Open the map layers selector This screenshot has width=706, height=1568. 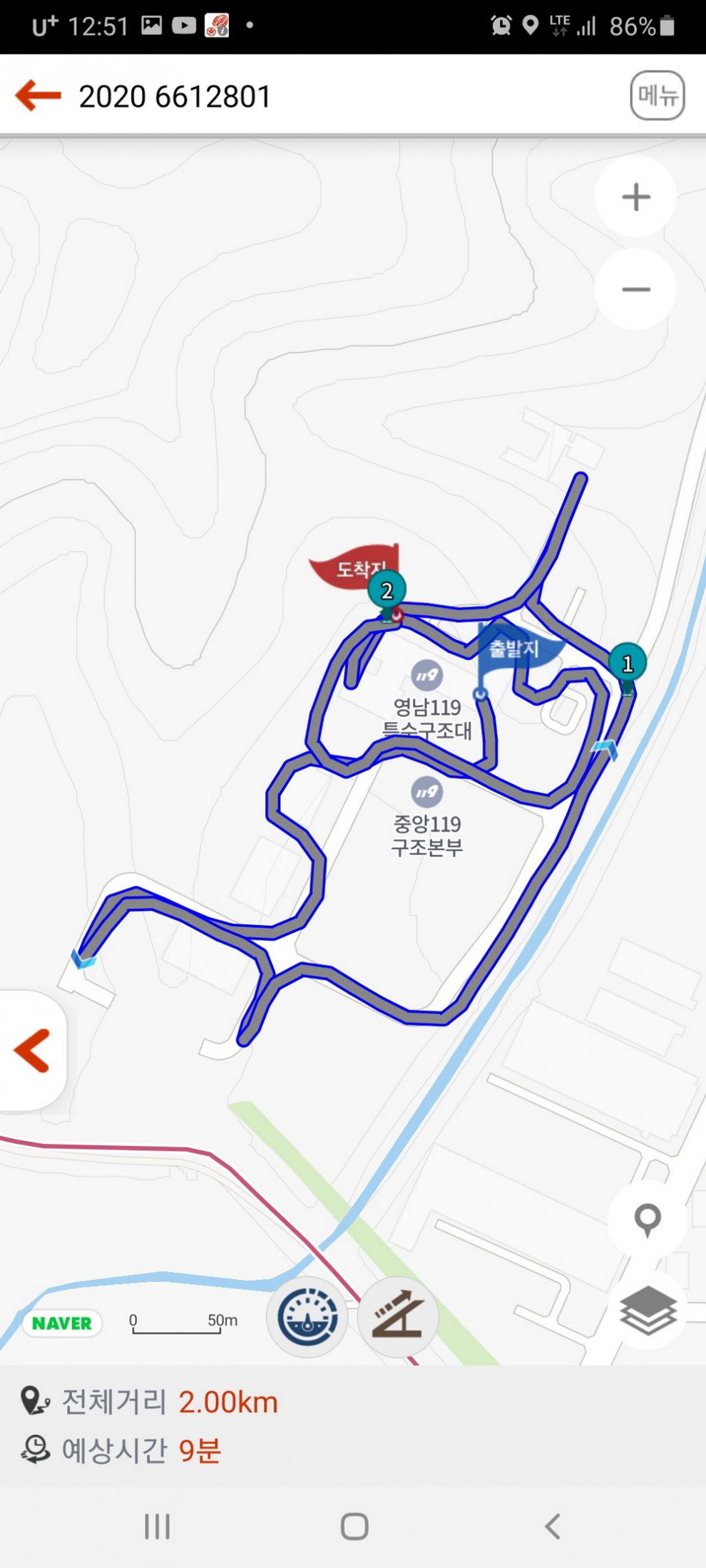coord(648,1310)
